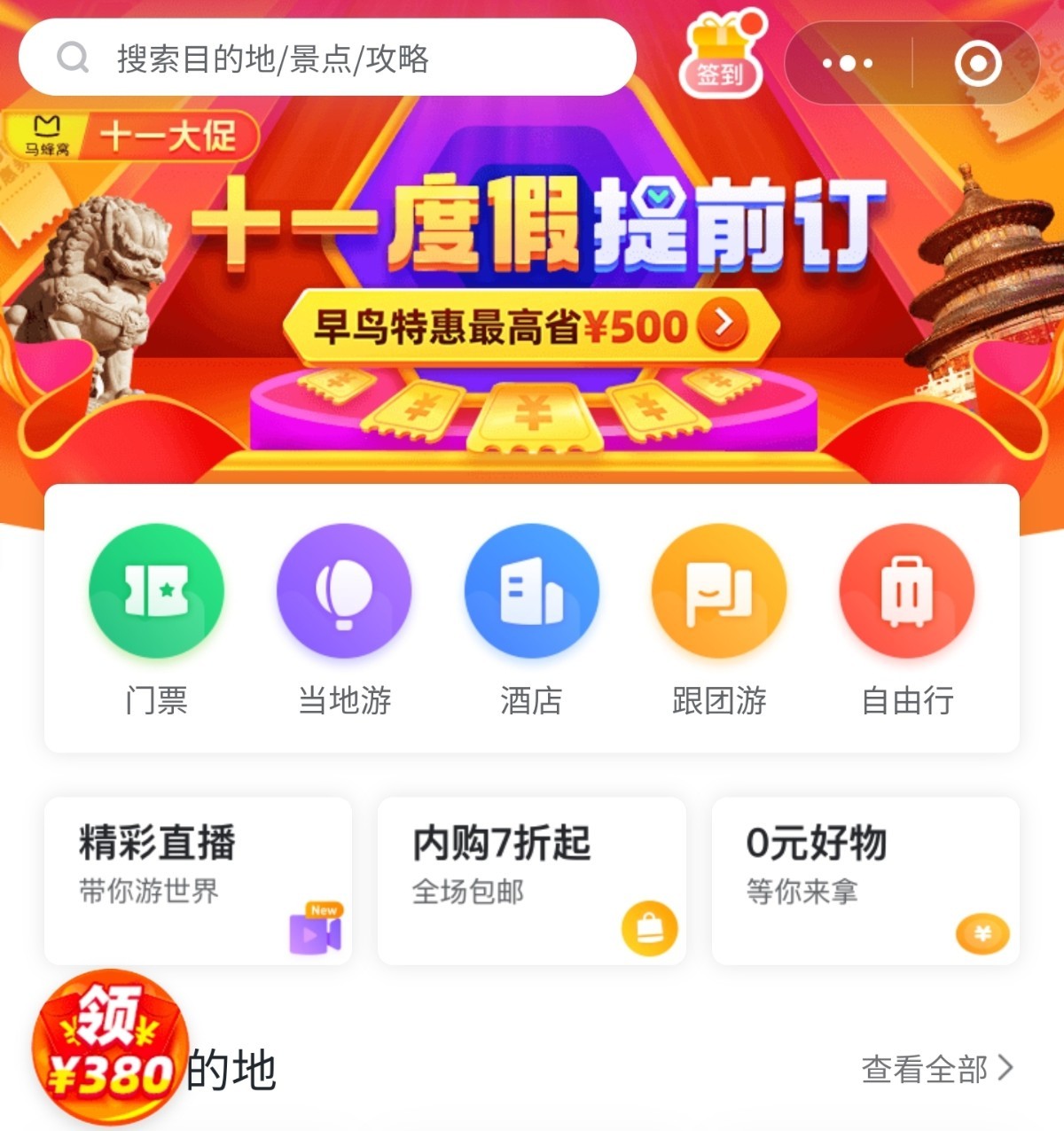Image resolution: width=1064 pixels, height=1131 pixels.
Task: Browse 酒店 hotels
Action: click(x=531, y=620)
